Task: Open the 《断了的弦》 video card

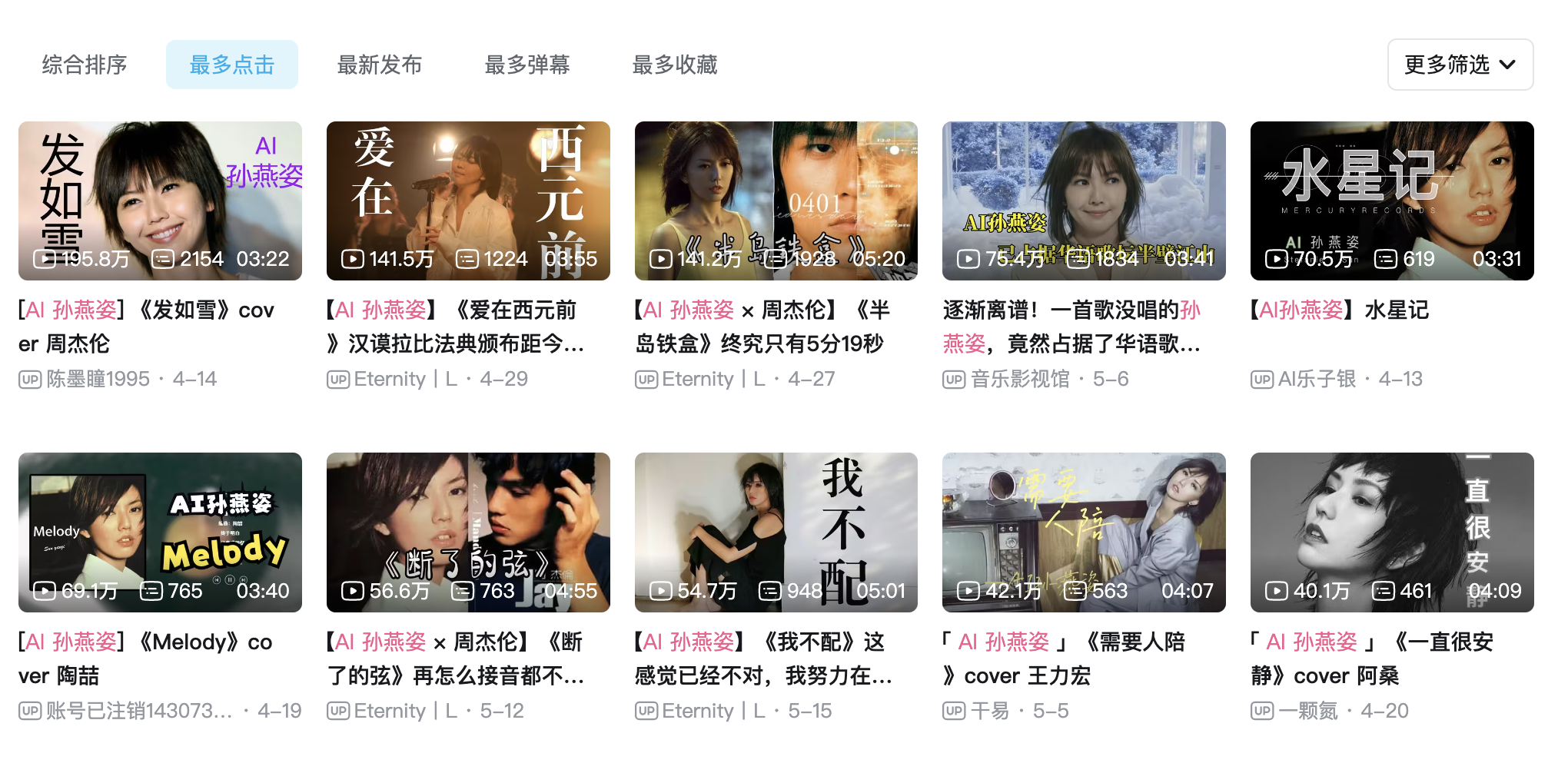Action: coord(468,532)
